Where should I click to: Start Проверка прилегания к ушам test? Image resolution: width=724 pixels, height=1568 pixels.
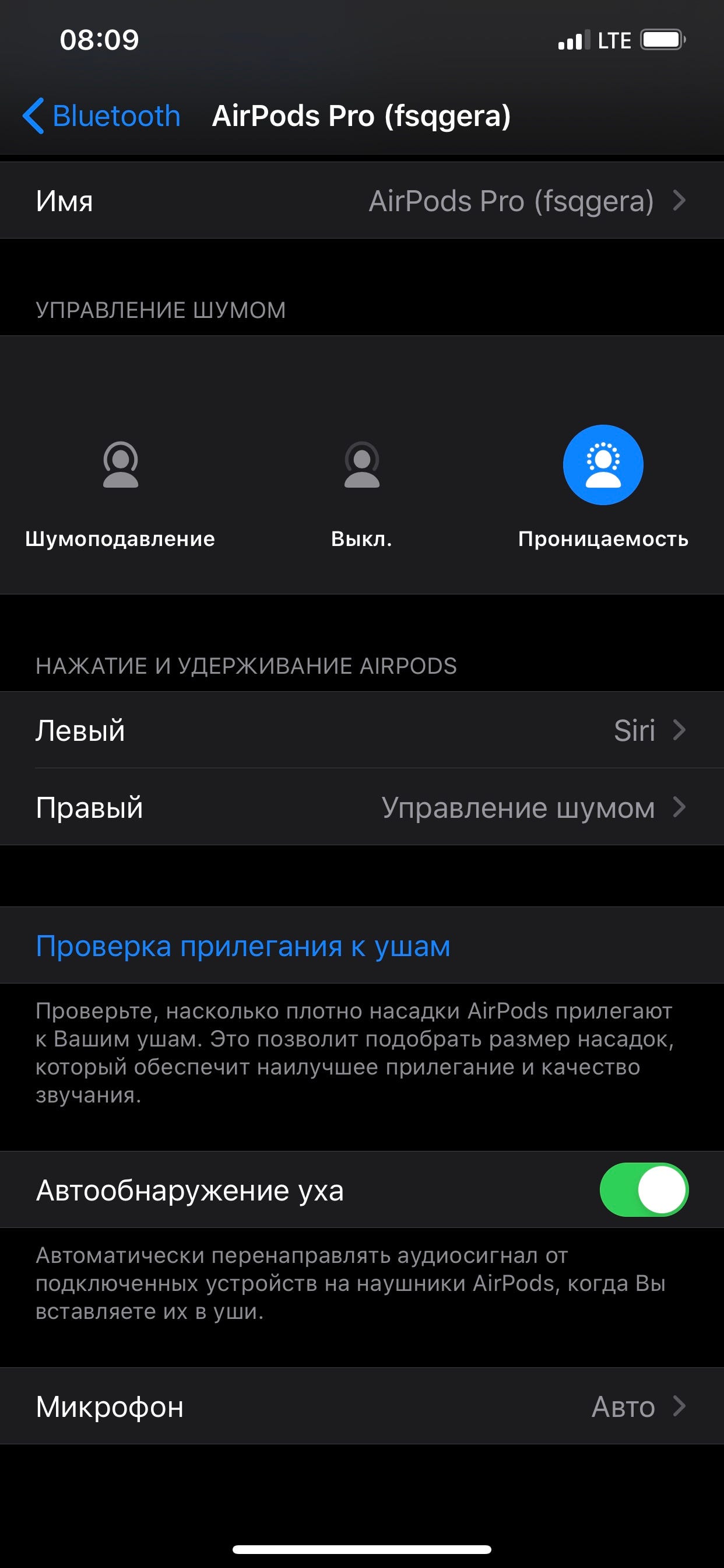[x=243, y=946]
